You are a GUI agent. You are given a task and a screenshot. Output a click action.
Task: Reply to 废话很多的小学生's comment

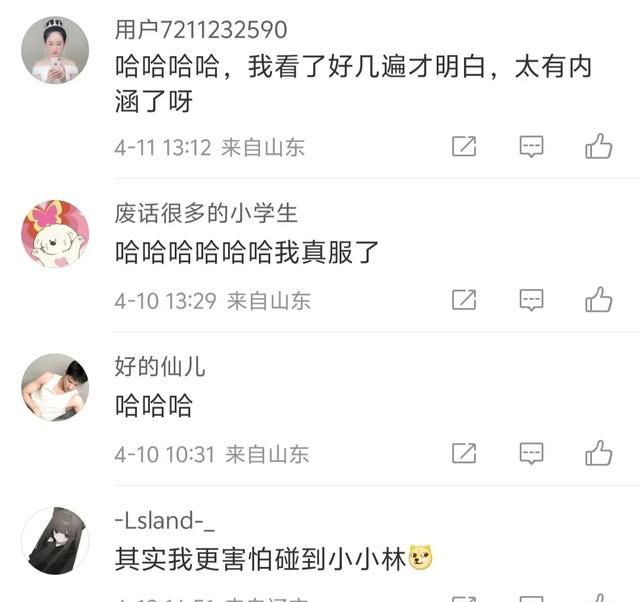coord(531,300)
